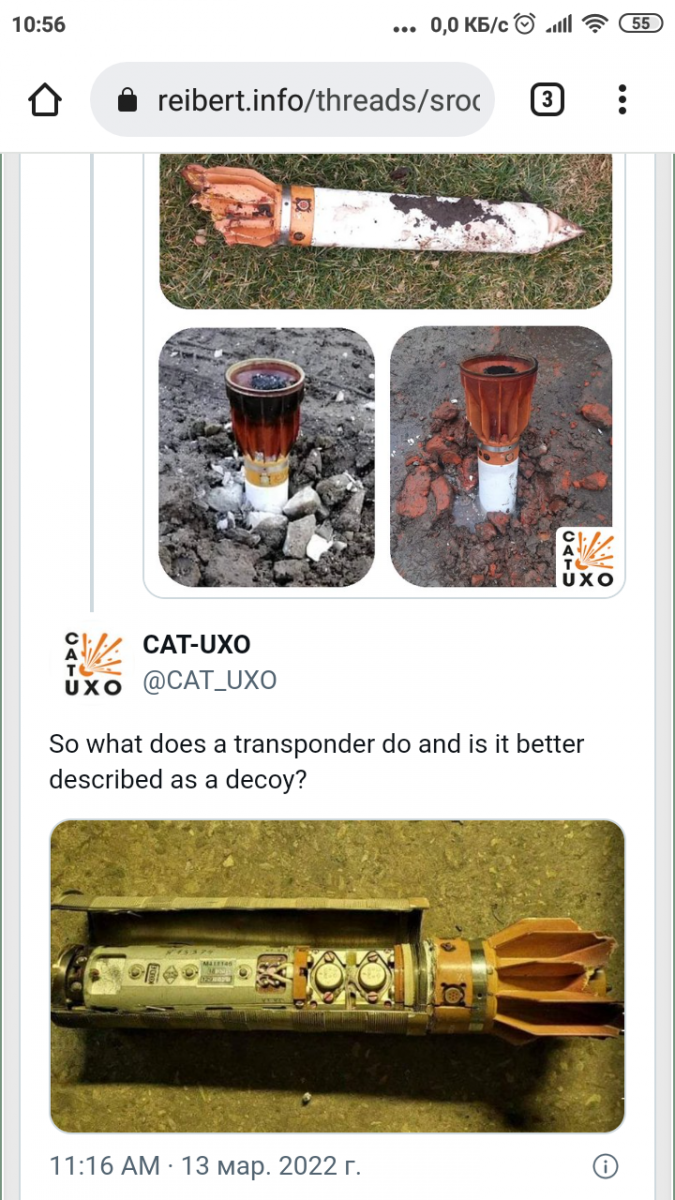Screen dimensions: 675x1200
Task: View the rocket in red soil photo
Action: [x=500, y=457]
